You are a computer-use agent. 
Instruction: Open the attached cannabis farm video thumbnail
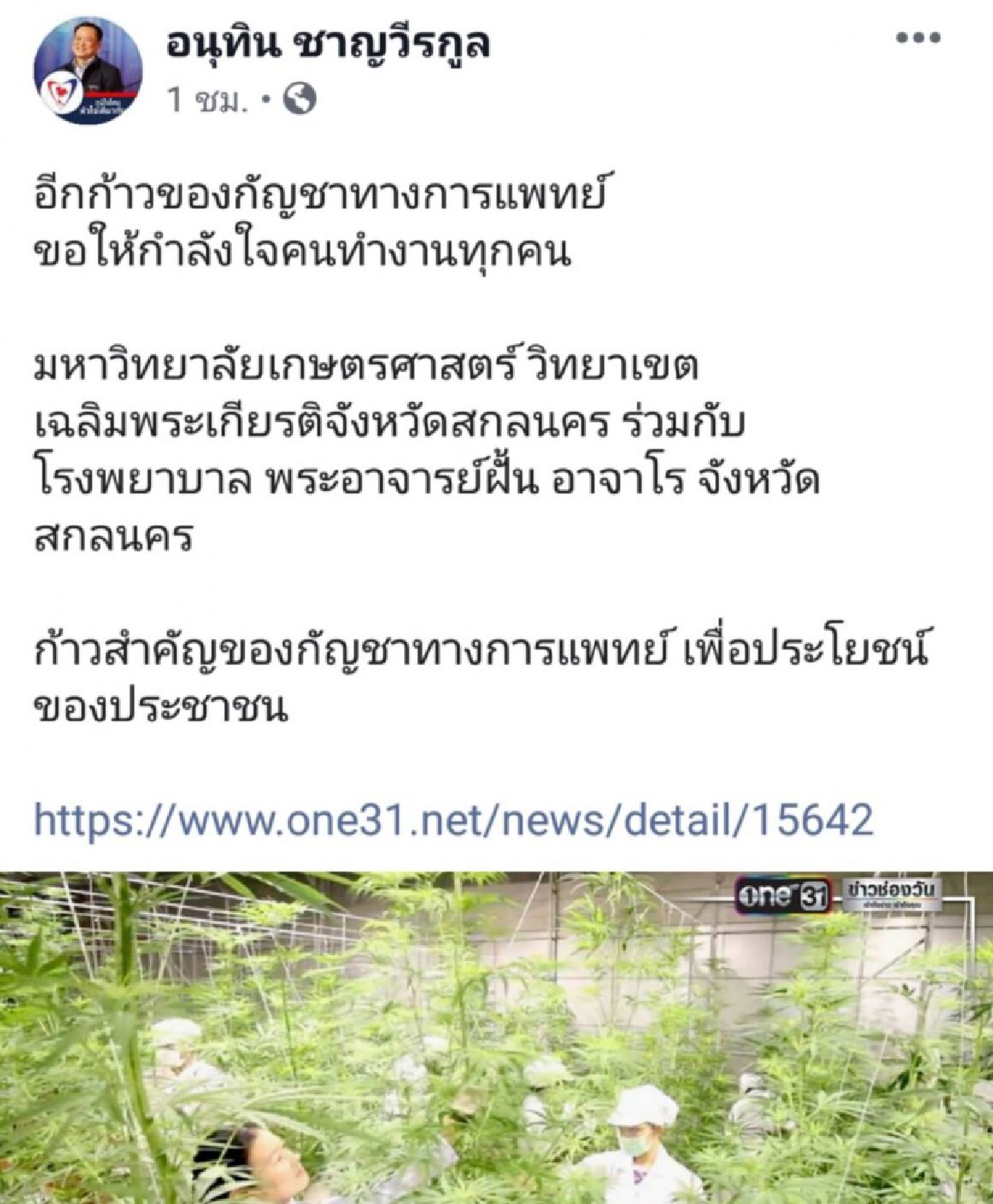(496, 1034)
